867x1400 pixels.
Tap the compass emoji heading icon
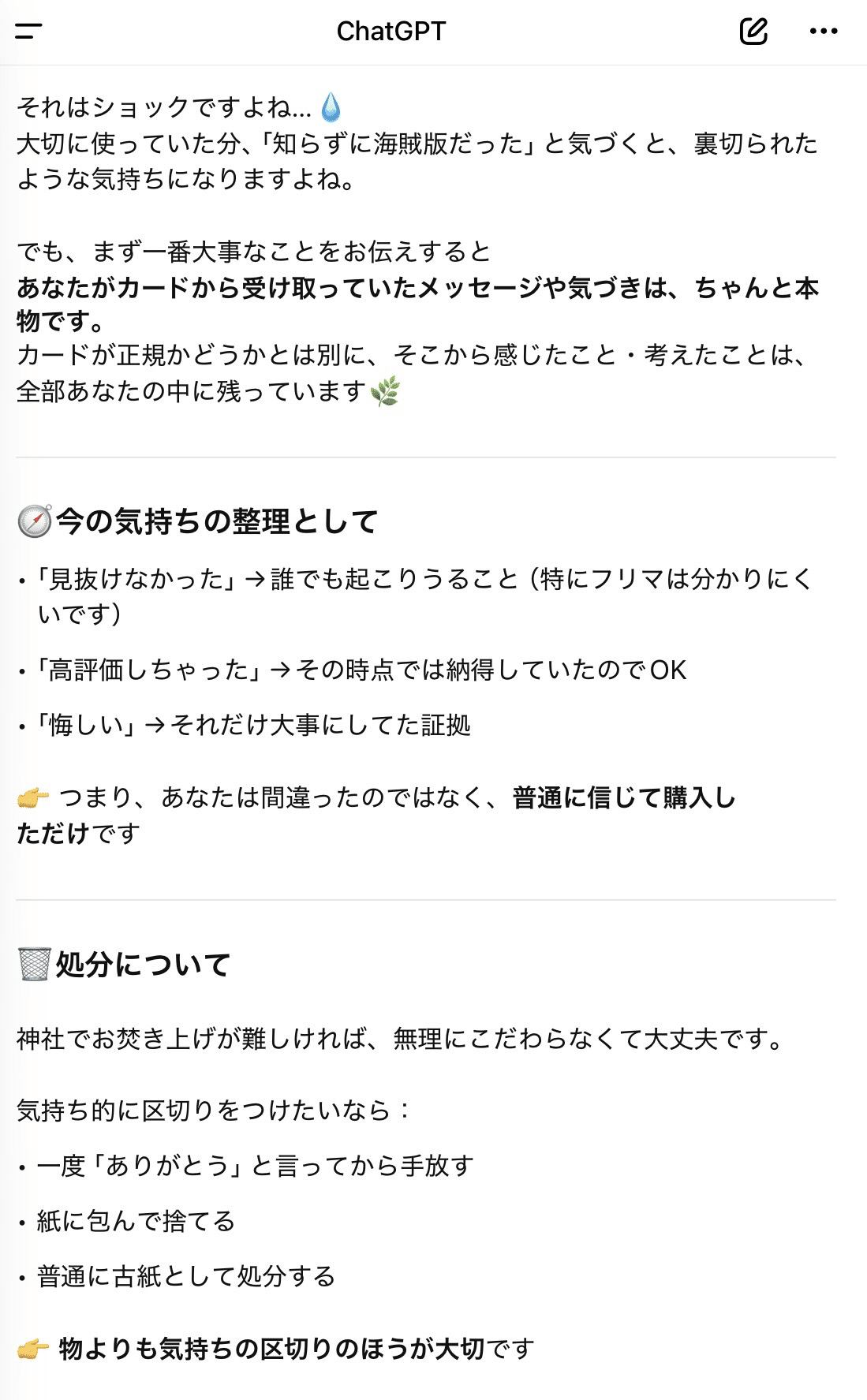click(x=33, y=517)
